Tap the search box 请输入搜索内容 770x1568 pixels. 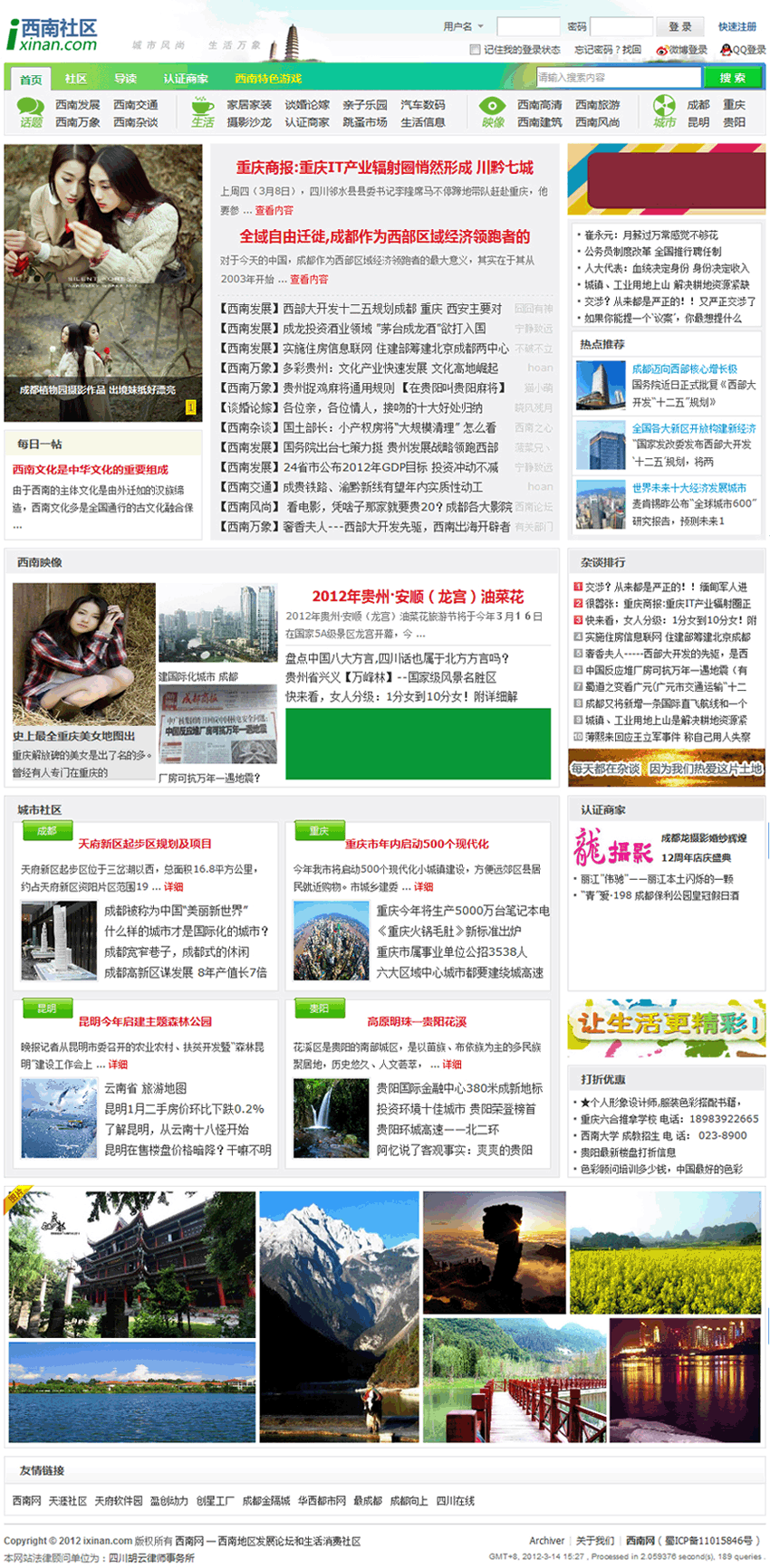point(619,78)
